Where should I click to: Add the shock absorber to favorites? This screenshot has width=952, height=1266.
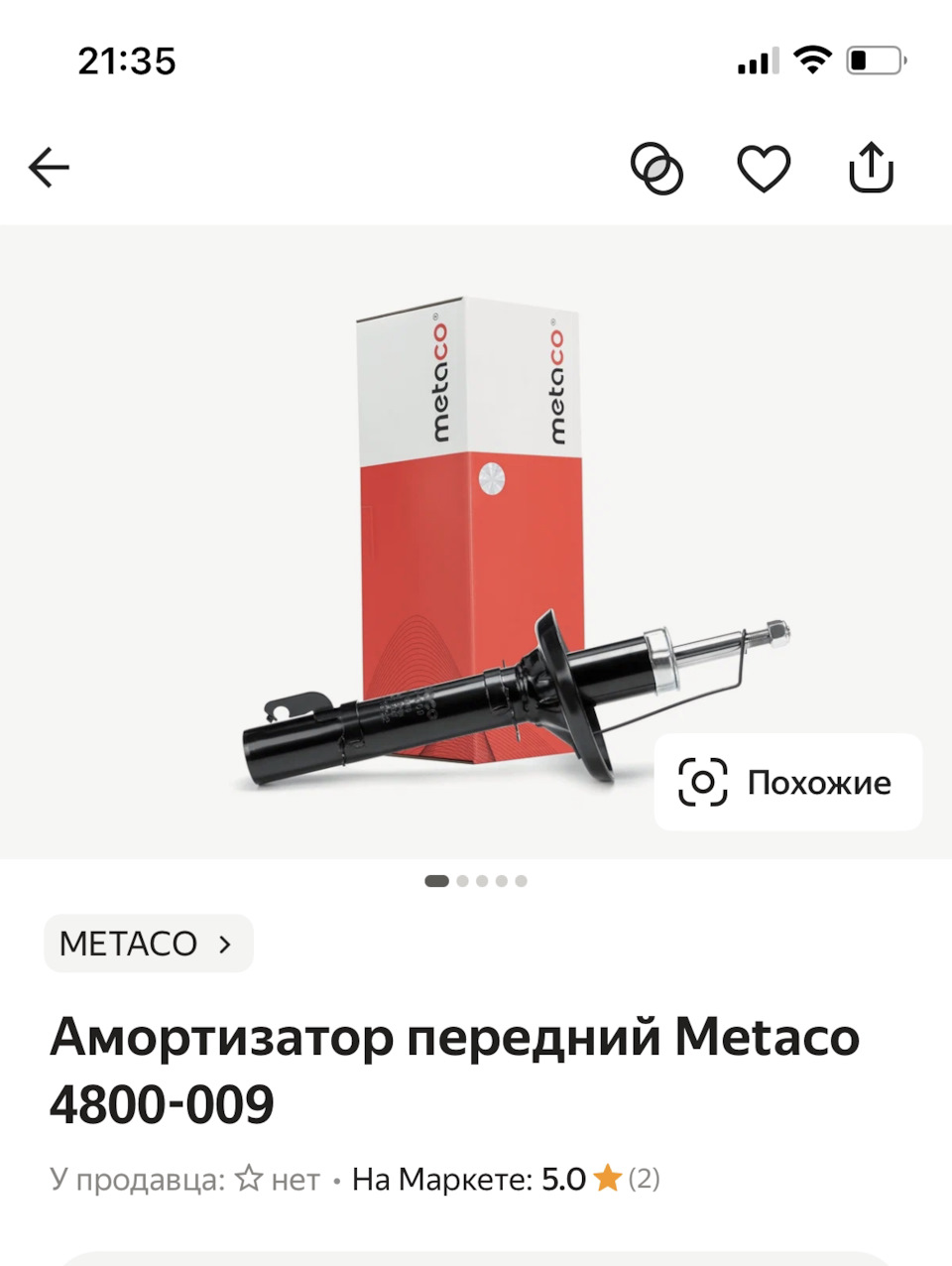tap(764, 168)
